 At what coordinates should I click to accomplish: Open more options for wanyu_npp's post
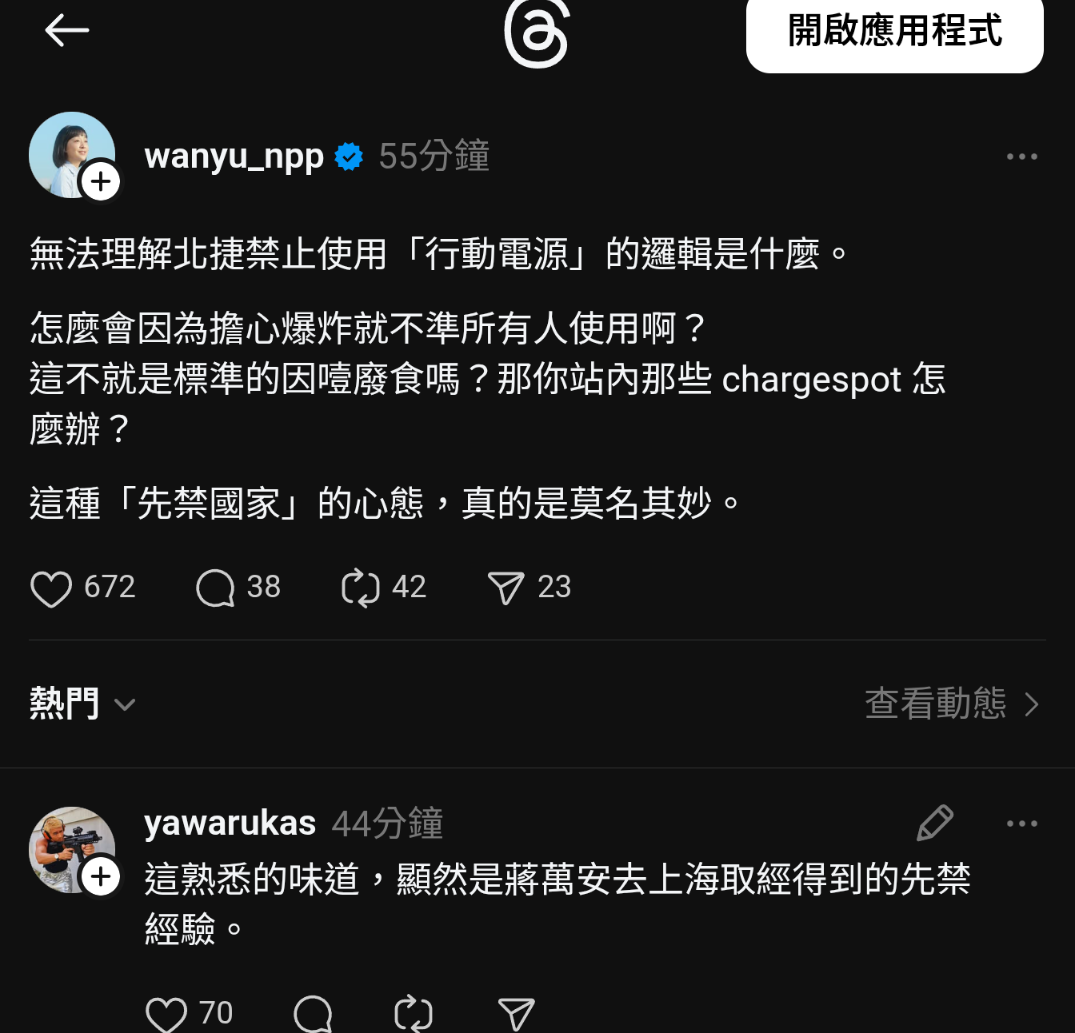pos(1021,157)
